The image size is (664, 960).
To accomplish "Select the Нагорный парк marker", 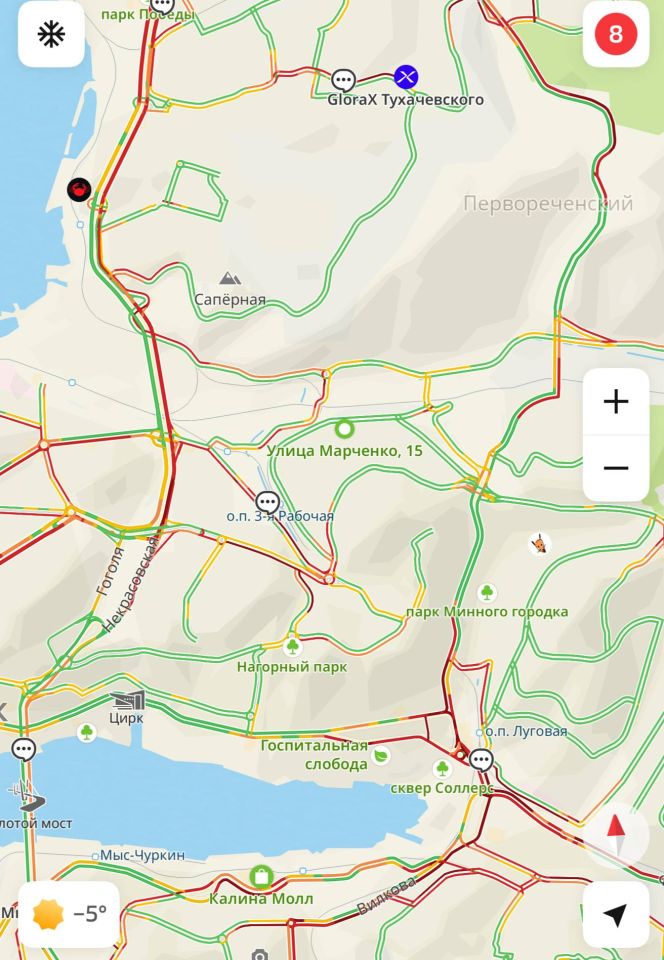I will click(292, 647).
